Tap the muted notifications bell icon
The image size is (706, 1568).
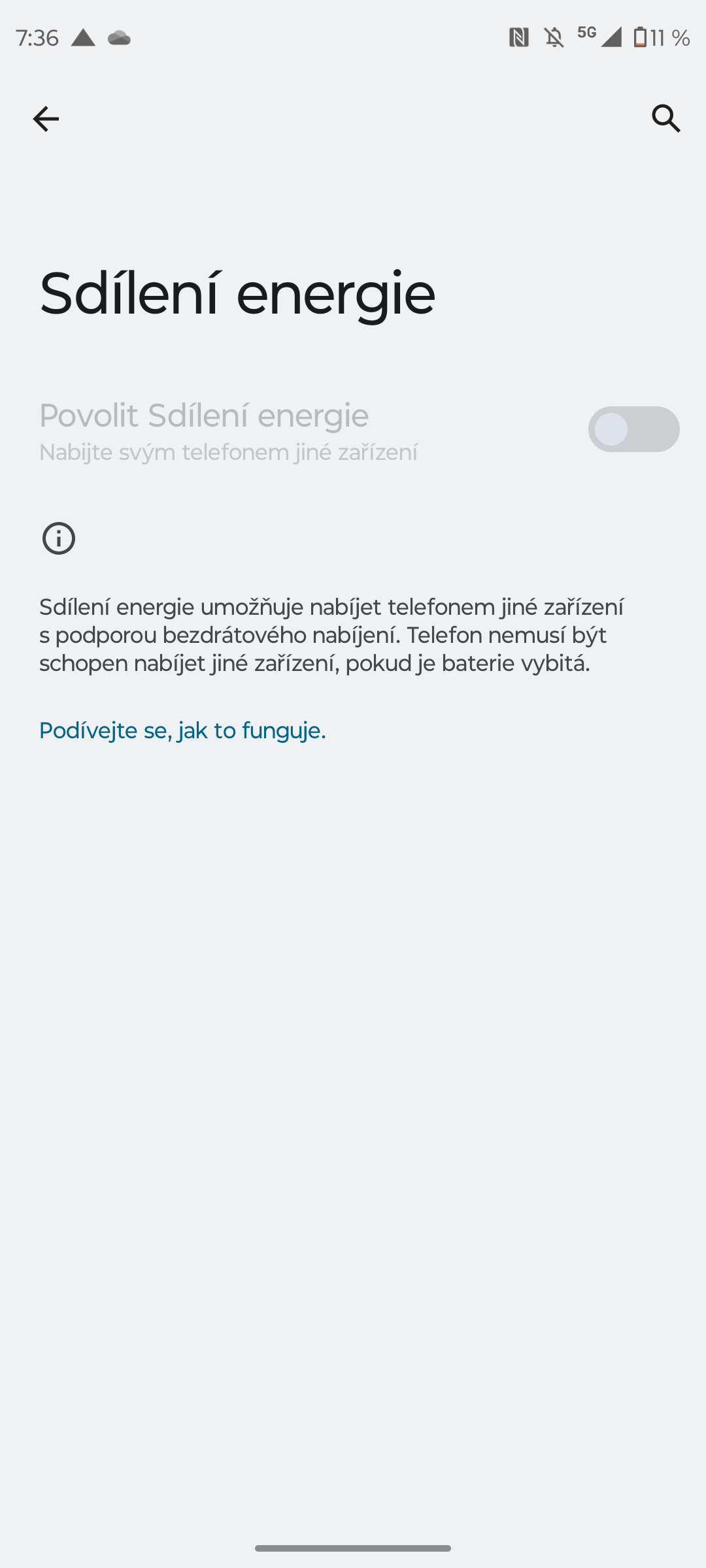tap(552, 37)
